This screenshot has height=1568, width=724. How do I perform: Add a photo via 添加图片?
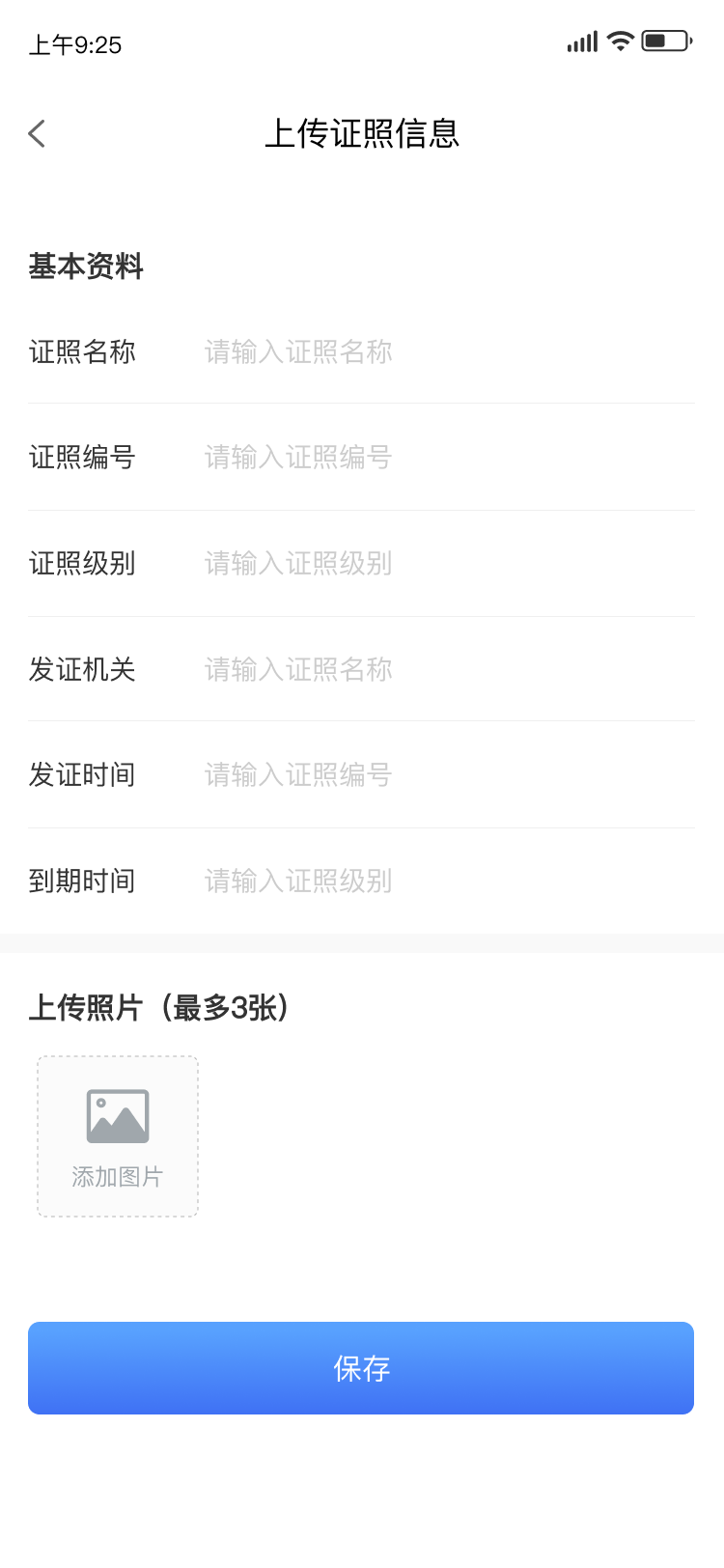click(118, 1136)
